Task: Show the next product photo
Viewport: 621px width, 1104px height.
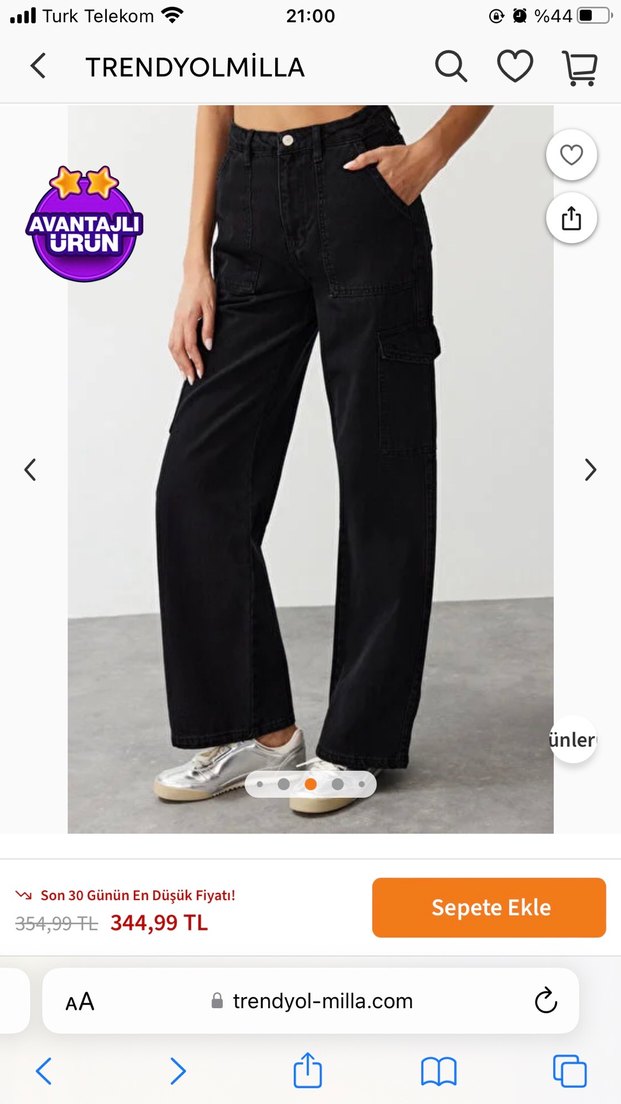Action: click(590, 470)
